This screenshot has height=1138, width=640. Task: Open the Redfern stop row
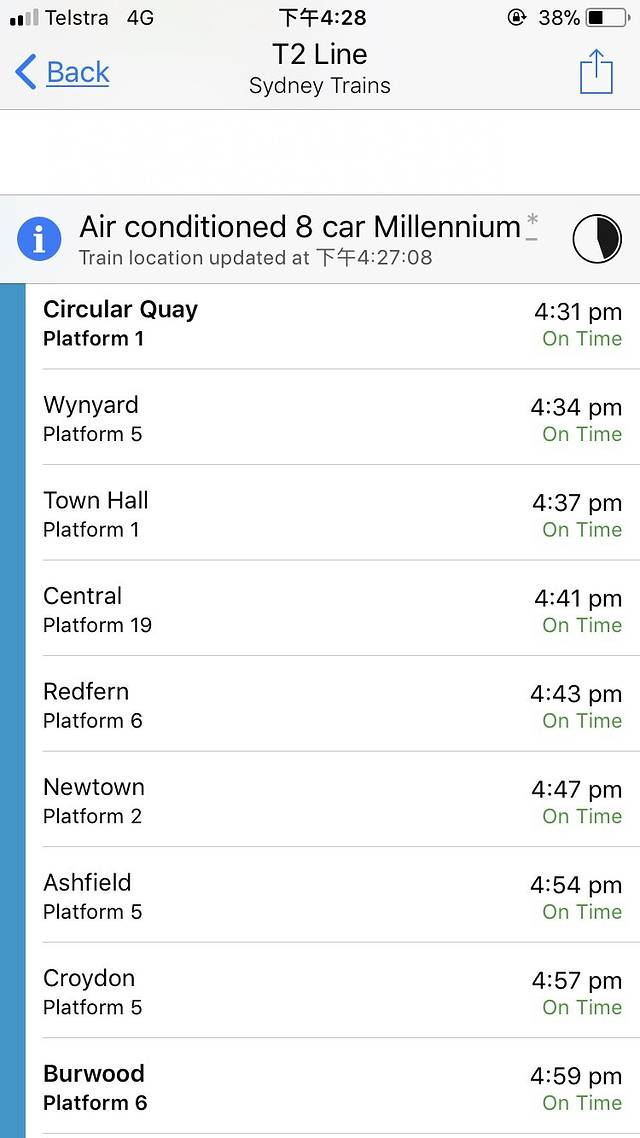pos(330,705)
